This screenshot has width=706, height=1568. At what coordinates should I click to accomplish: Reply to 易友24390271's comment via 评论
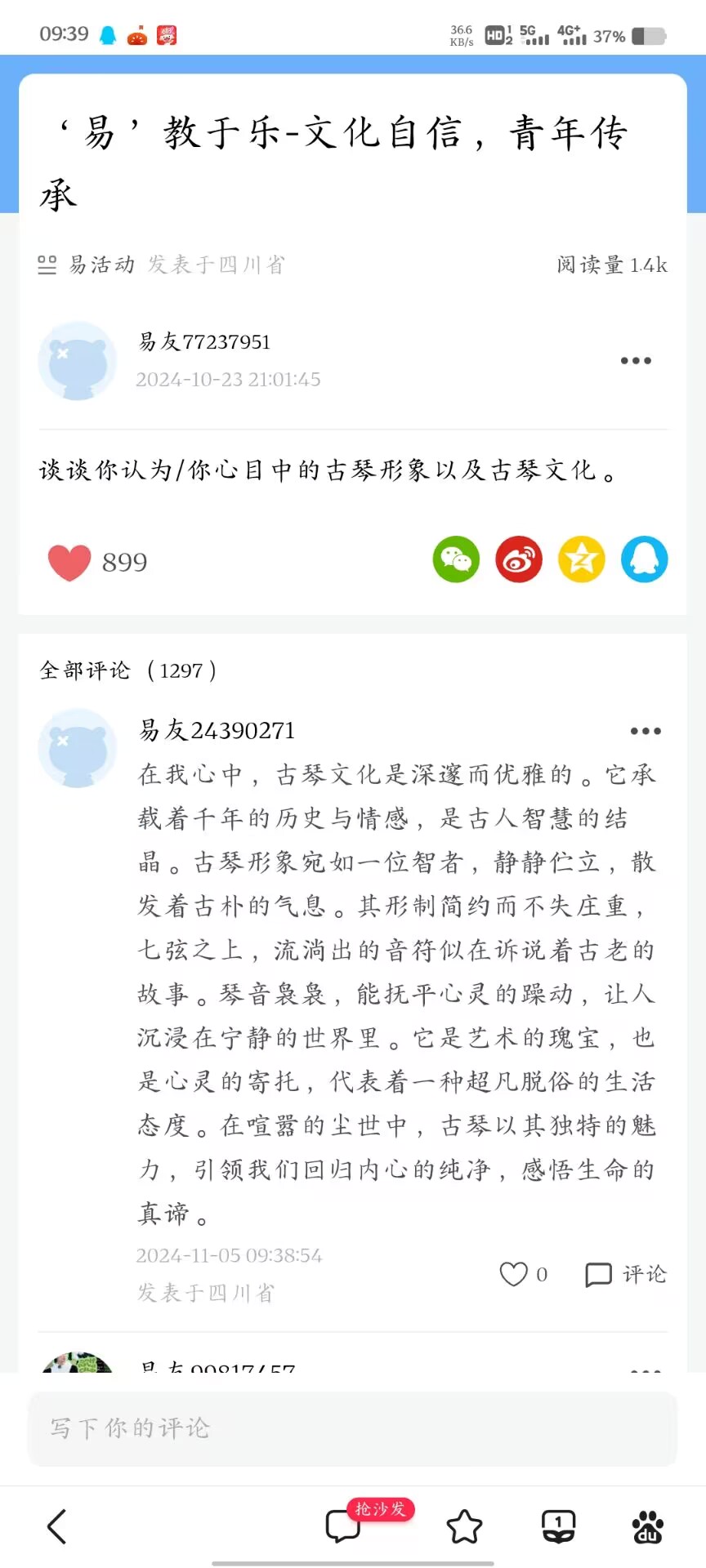tap(627, 1274)
